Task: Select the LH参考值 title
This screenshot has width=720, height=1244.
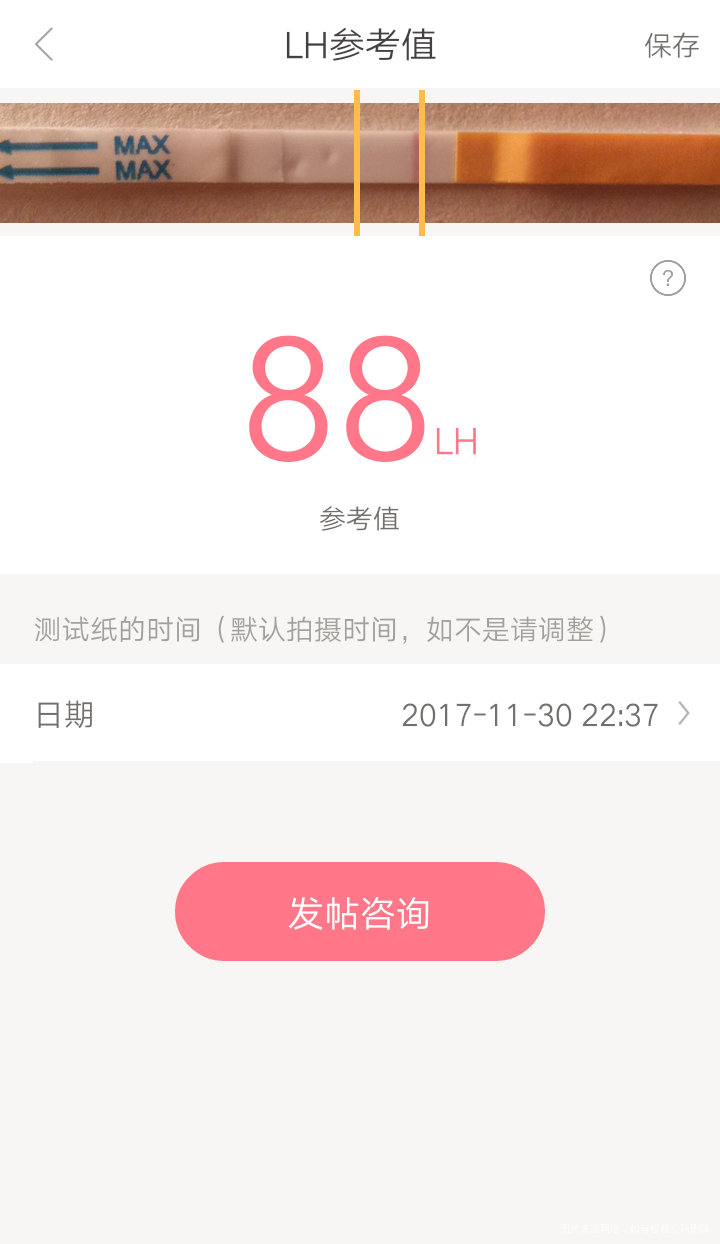Action: tap(360, 45)
